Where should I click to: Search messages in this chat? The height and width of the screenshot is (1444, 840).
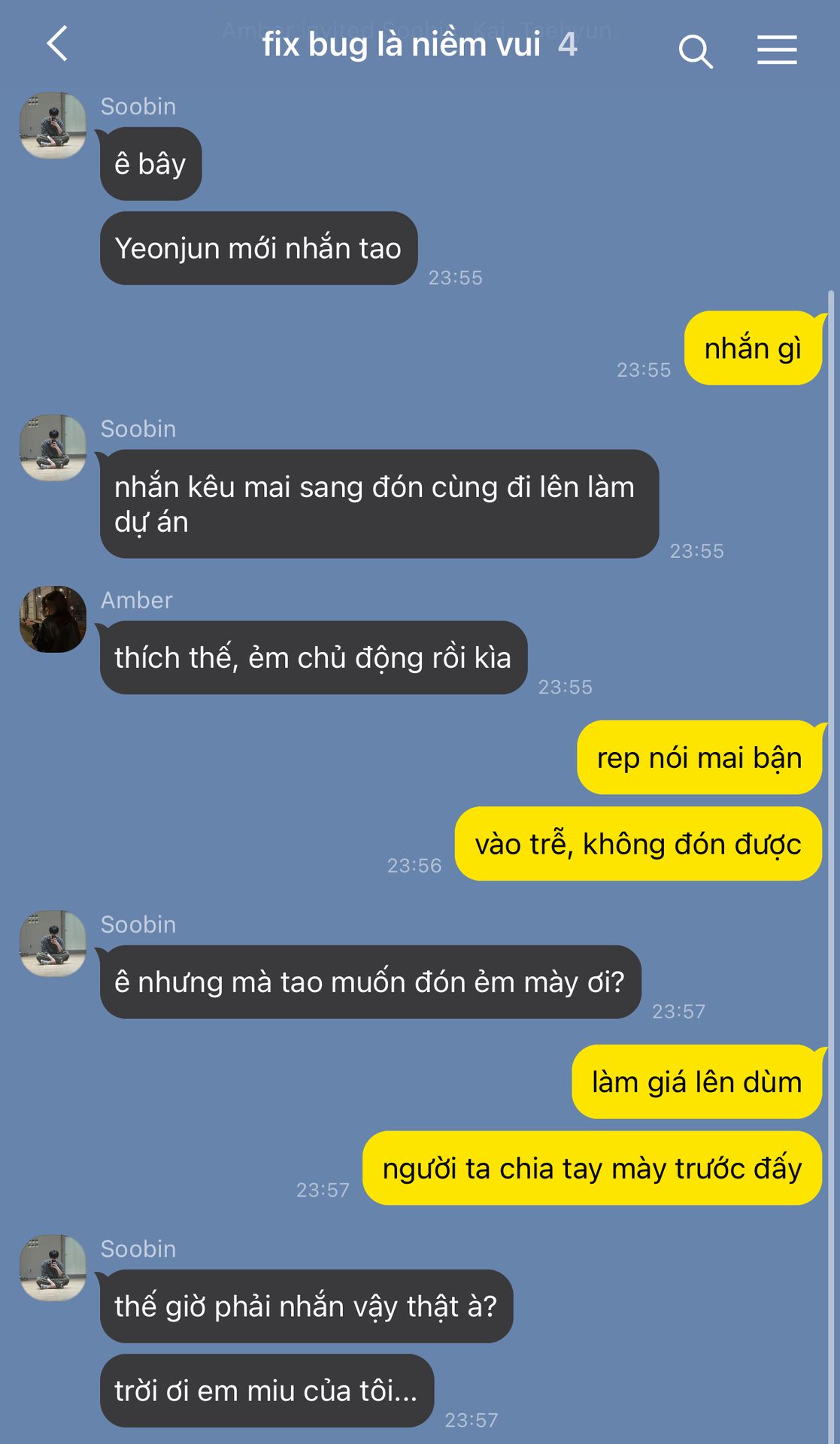pos(695,51)
